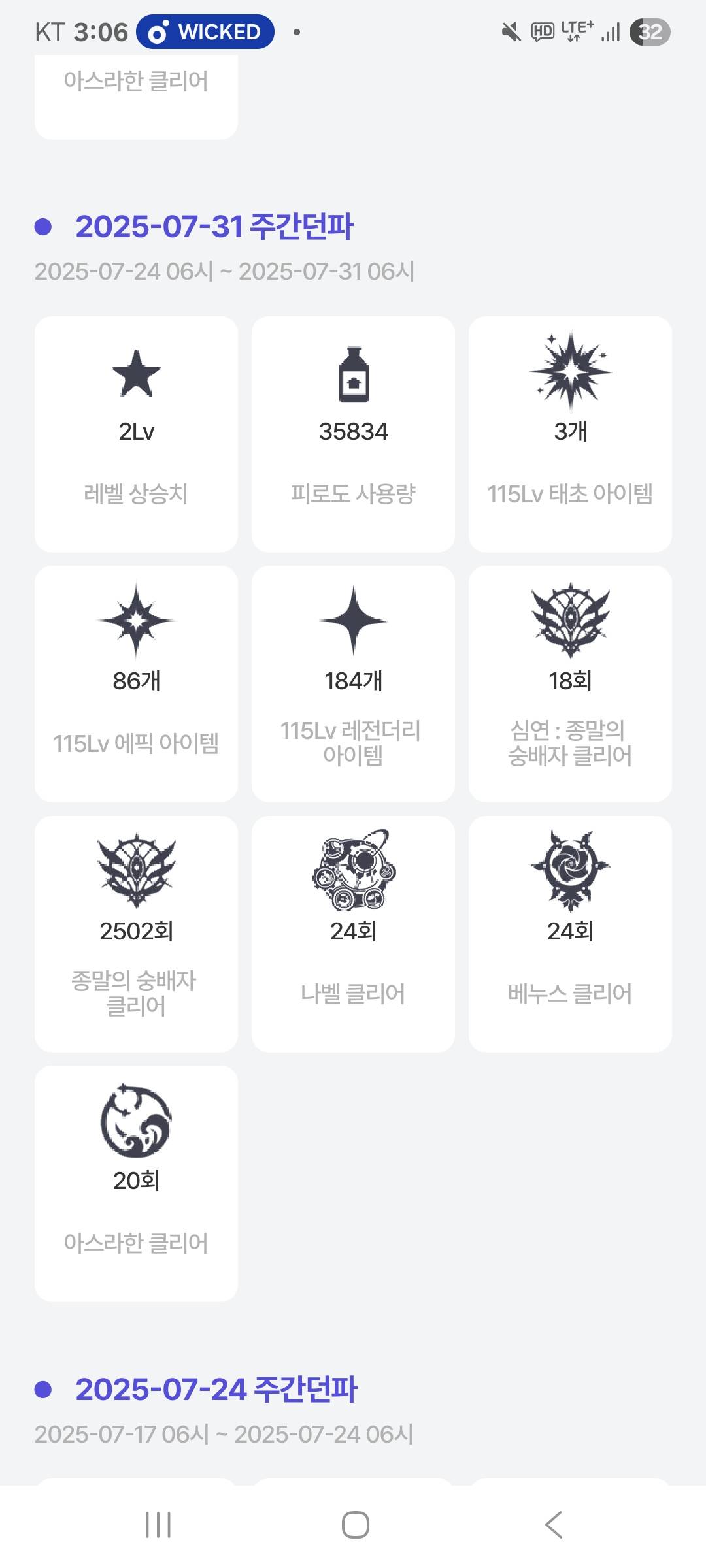Go back using the navigation bar

click(553, 1525)
